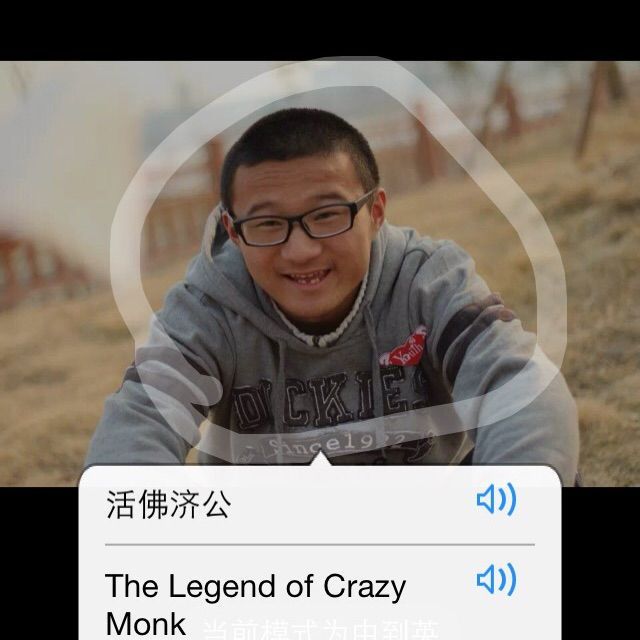Play pronunciation of the Chinese text 活佛济公
The image size is (640, 640).
click(496, 499)
